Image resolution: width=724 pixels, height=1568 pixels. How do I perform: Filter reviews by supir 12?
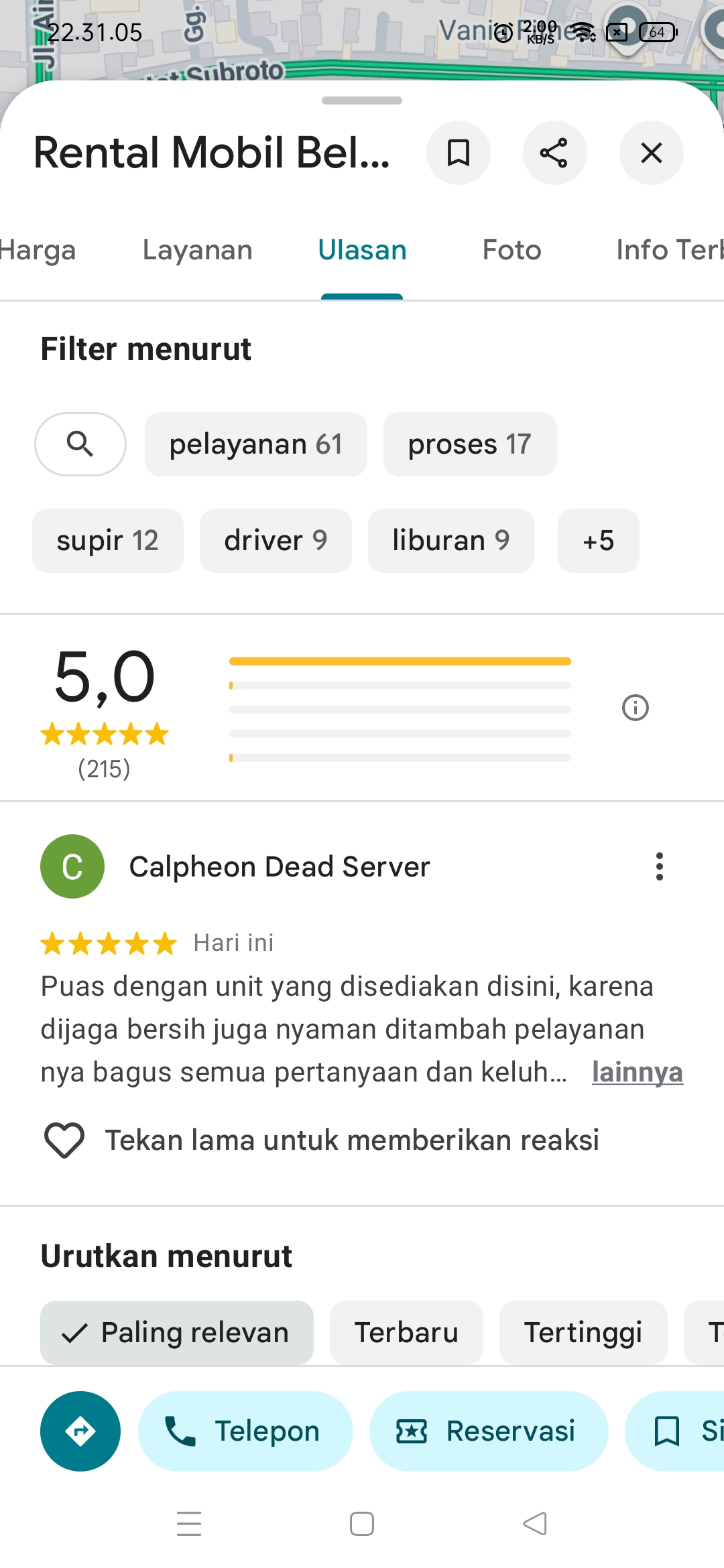(107, 540)
